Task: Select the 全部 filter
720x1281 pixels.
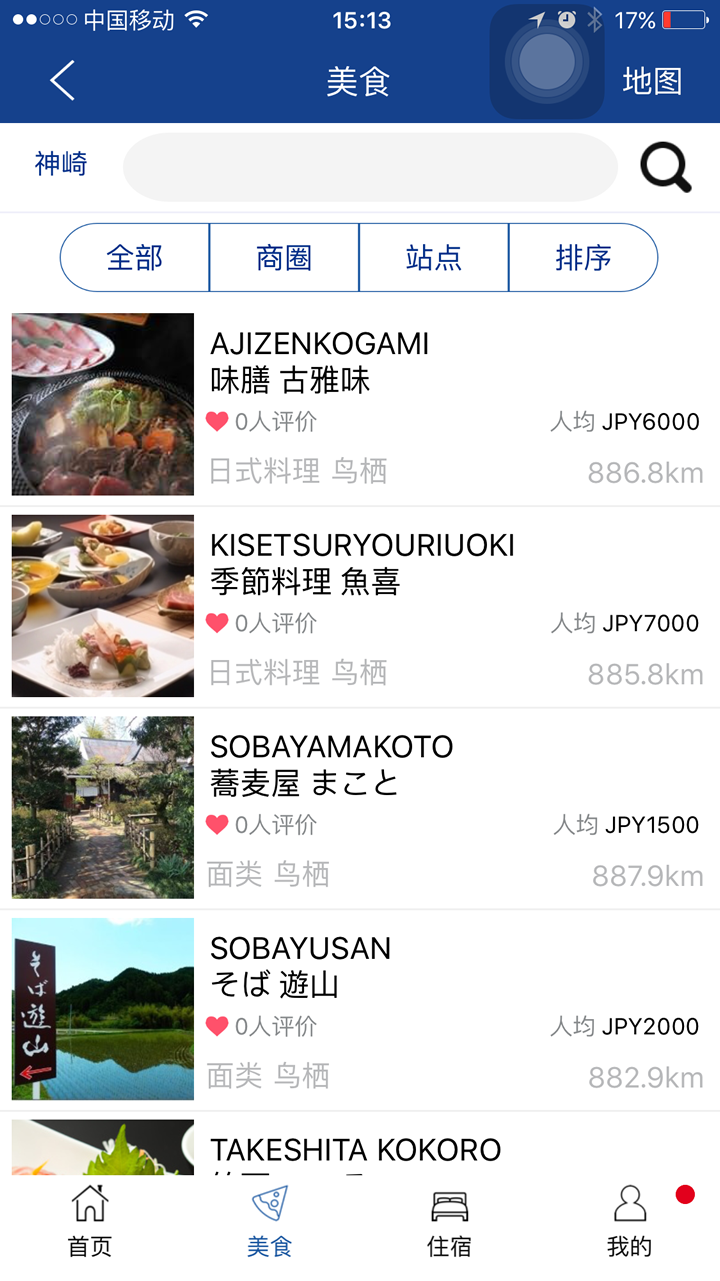Action: click(x=135, y=258)
